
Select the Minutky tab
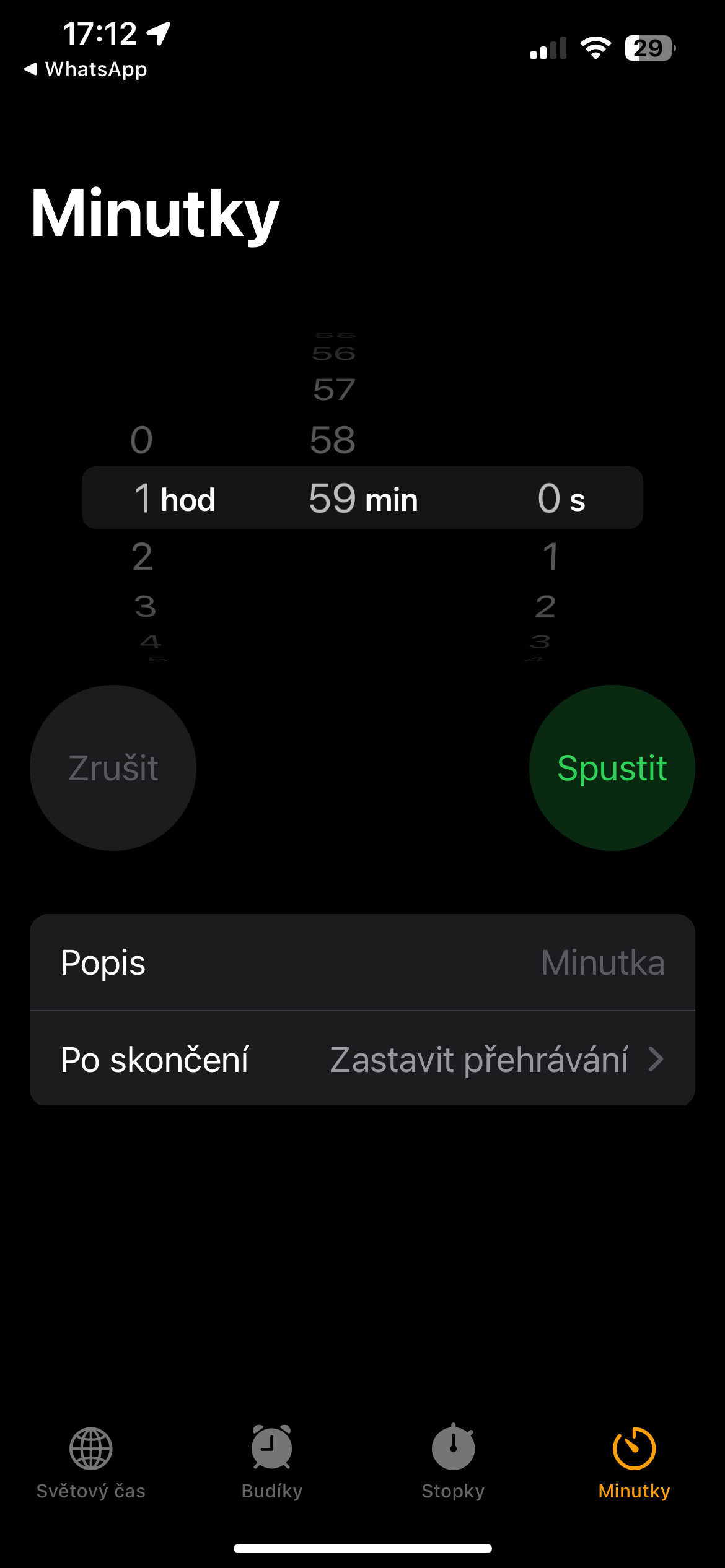[x=634, y=1463]
